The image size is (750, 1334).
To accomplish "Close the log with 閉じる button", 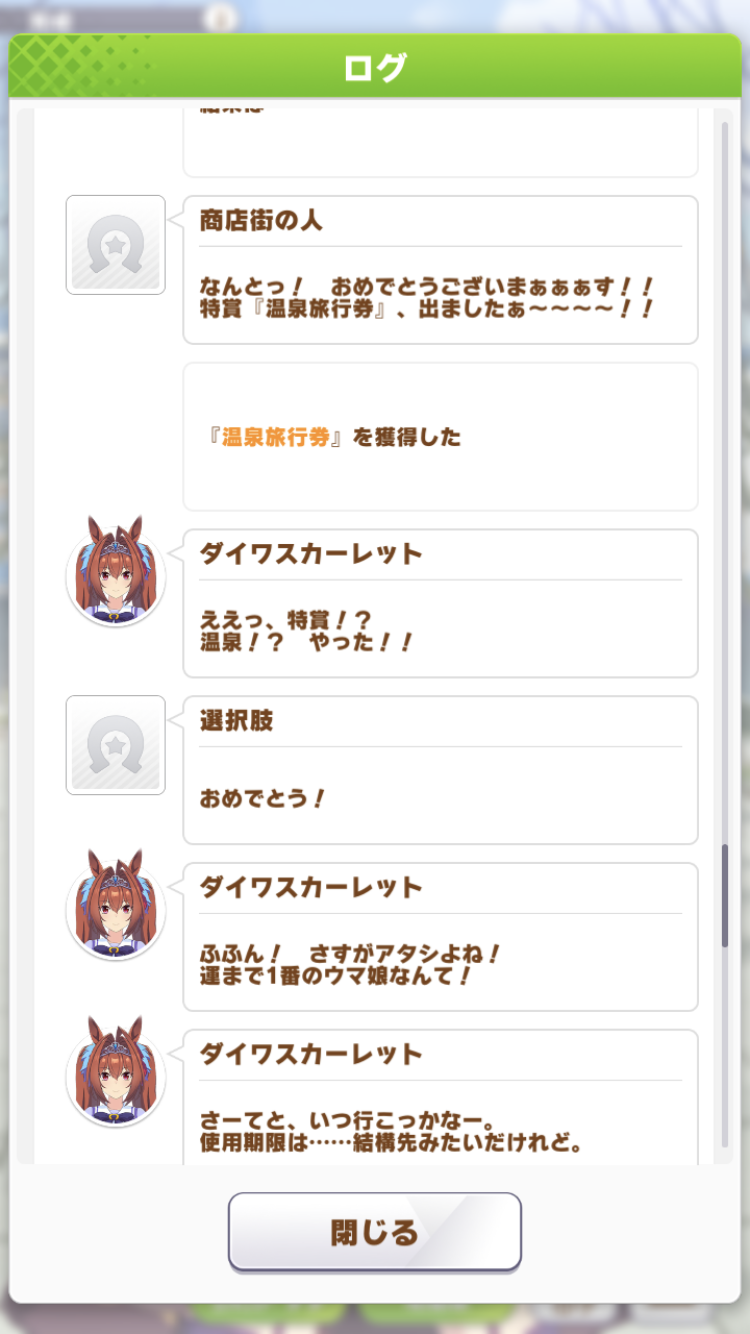I will [x=375, y=1231].
